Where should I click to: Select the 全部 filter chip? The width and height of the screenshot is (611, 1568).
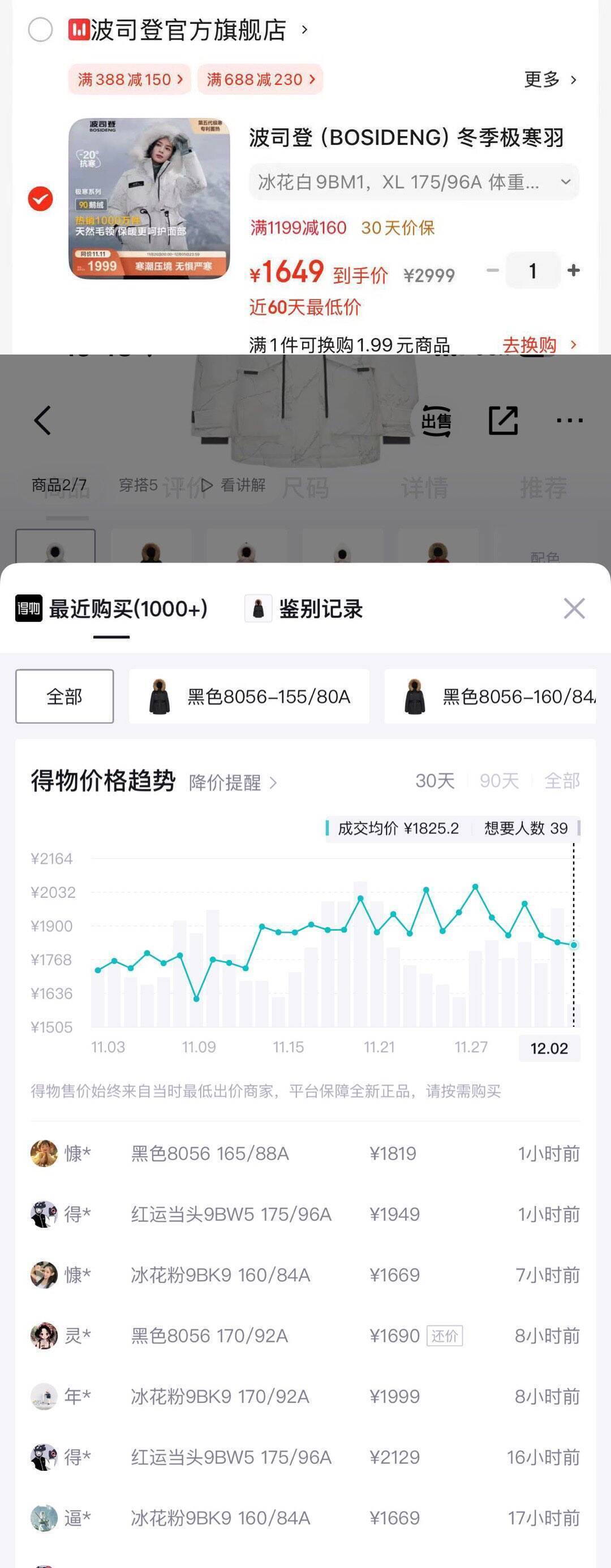64,696
